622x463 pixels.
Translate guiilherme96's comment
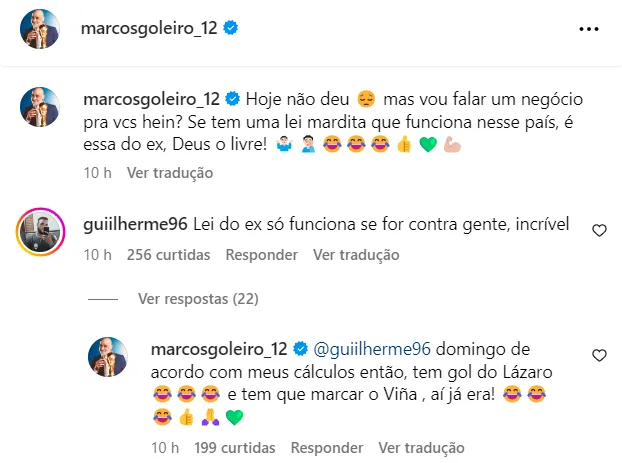356,254
